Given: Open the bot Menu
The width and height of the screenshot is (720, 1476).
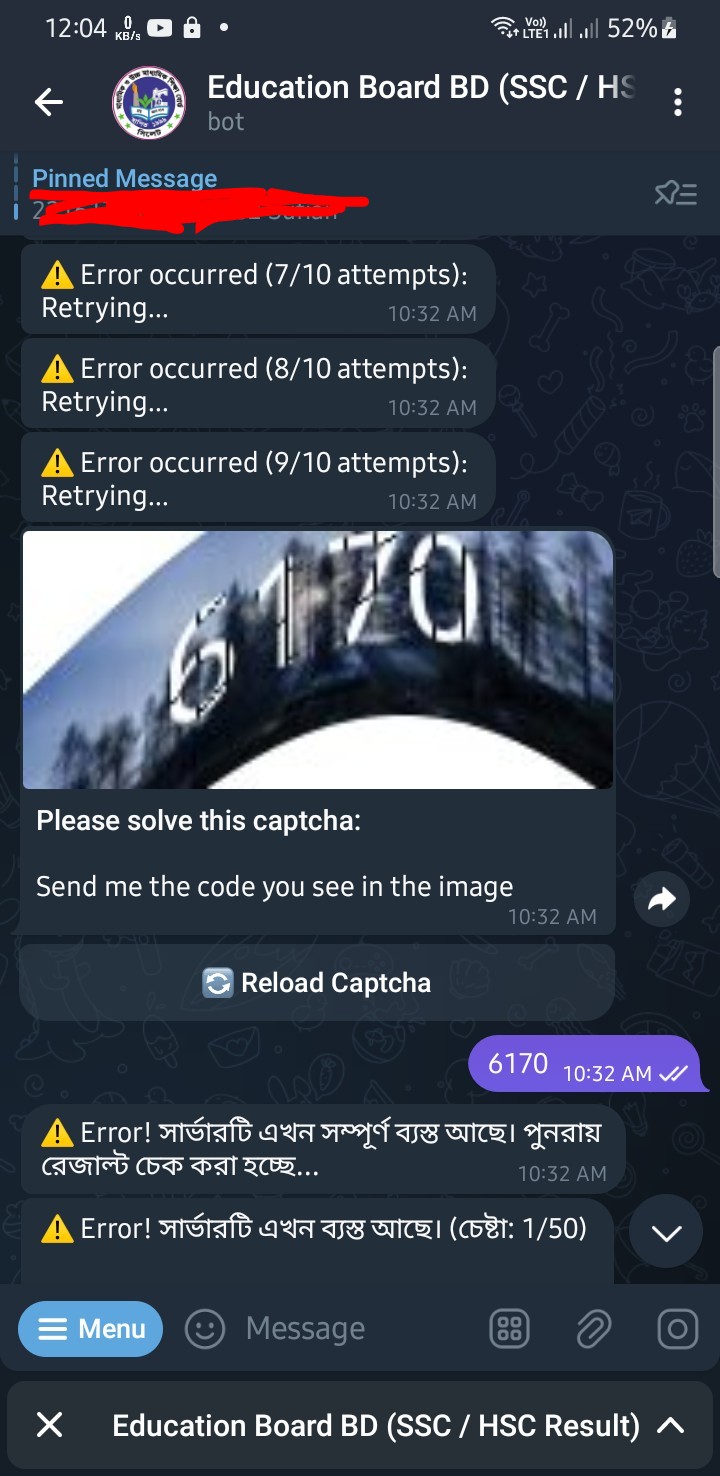Looking at the screenshot, I should click(x=90, y=1329).
